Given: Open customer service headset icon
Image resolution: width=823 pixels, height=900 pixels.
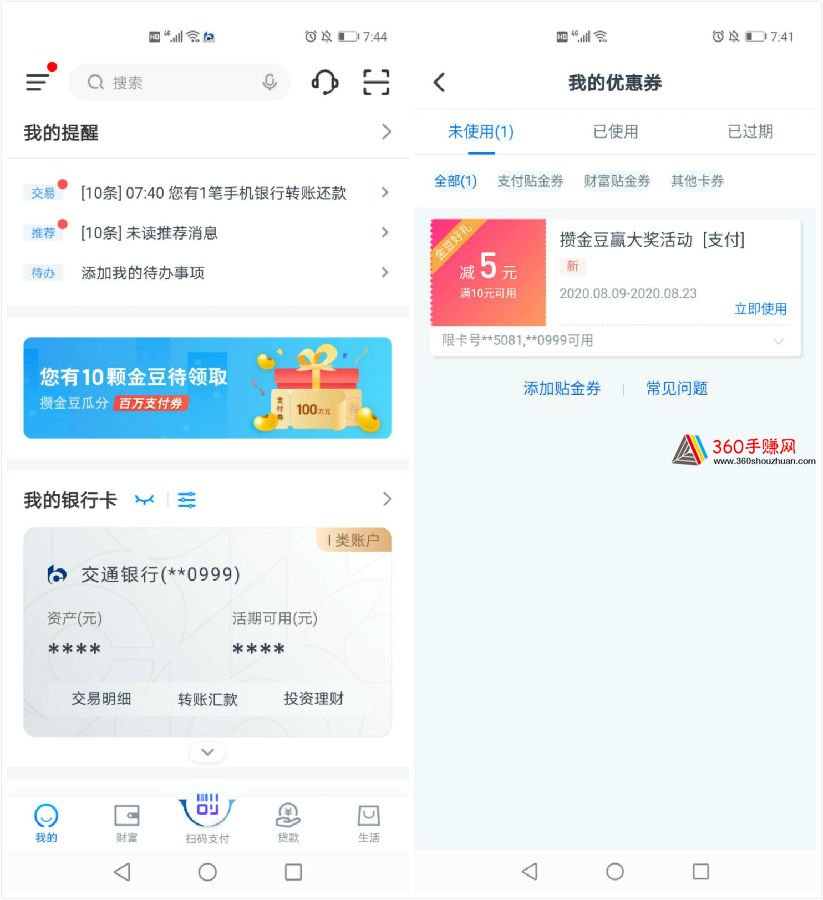Looking at the screenshot, I should click(325, 82).
